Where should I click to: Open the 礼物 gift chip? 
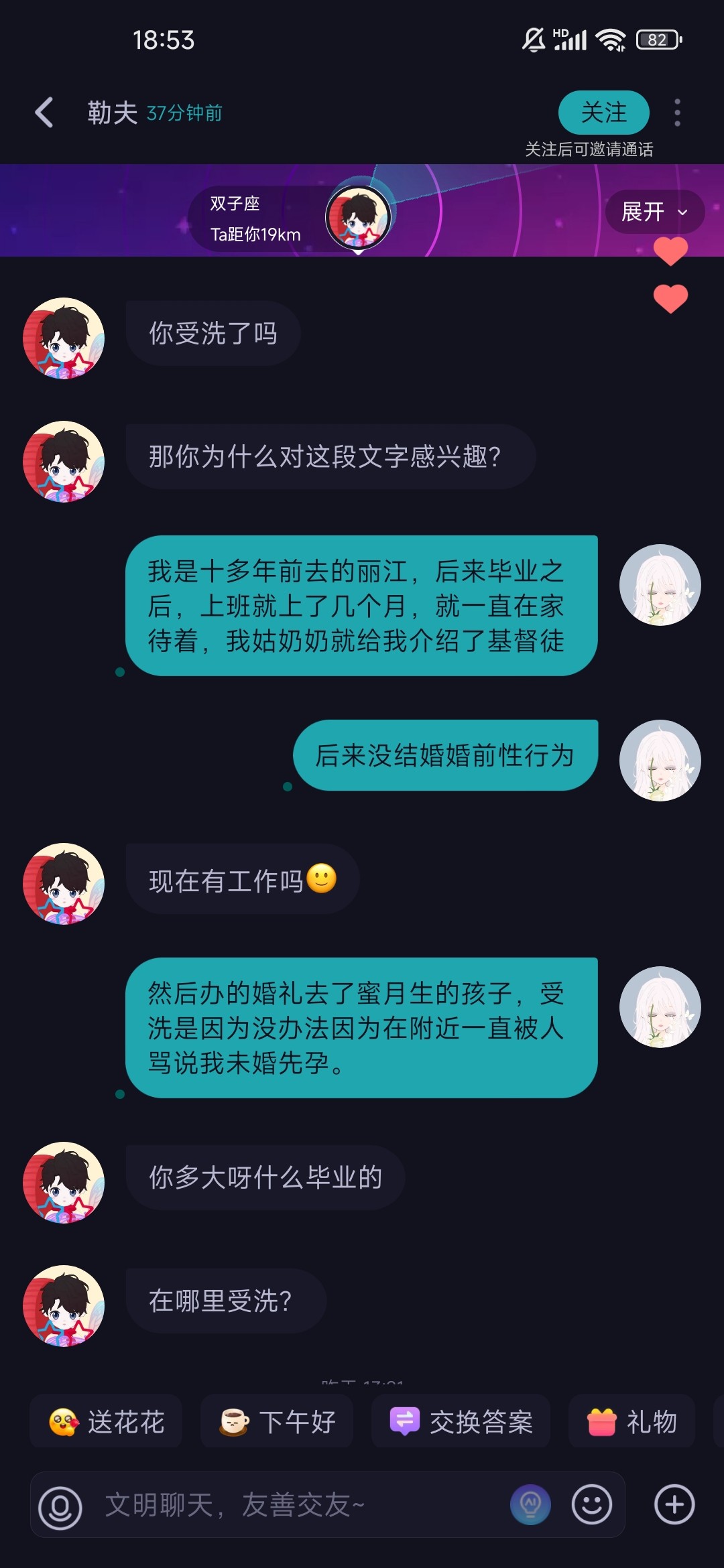click(631, 1421)
